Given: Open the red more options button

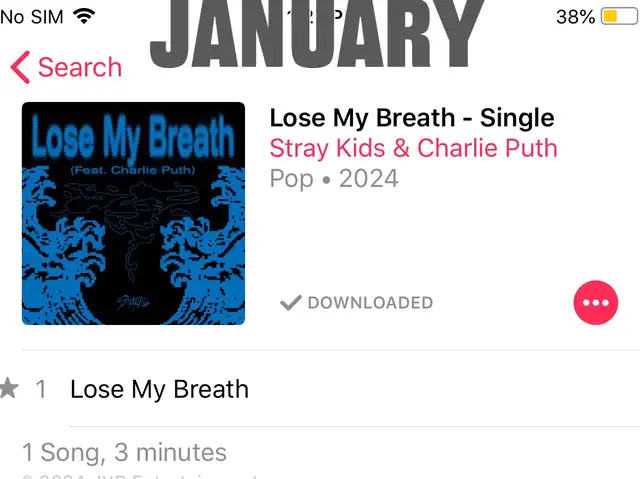Looking at the screenshot, I should tap(596, 302).
